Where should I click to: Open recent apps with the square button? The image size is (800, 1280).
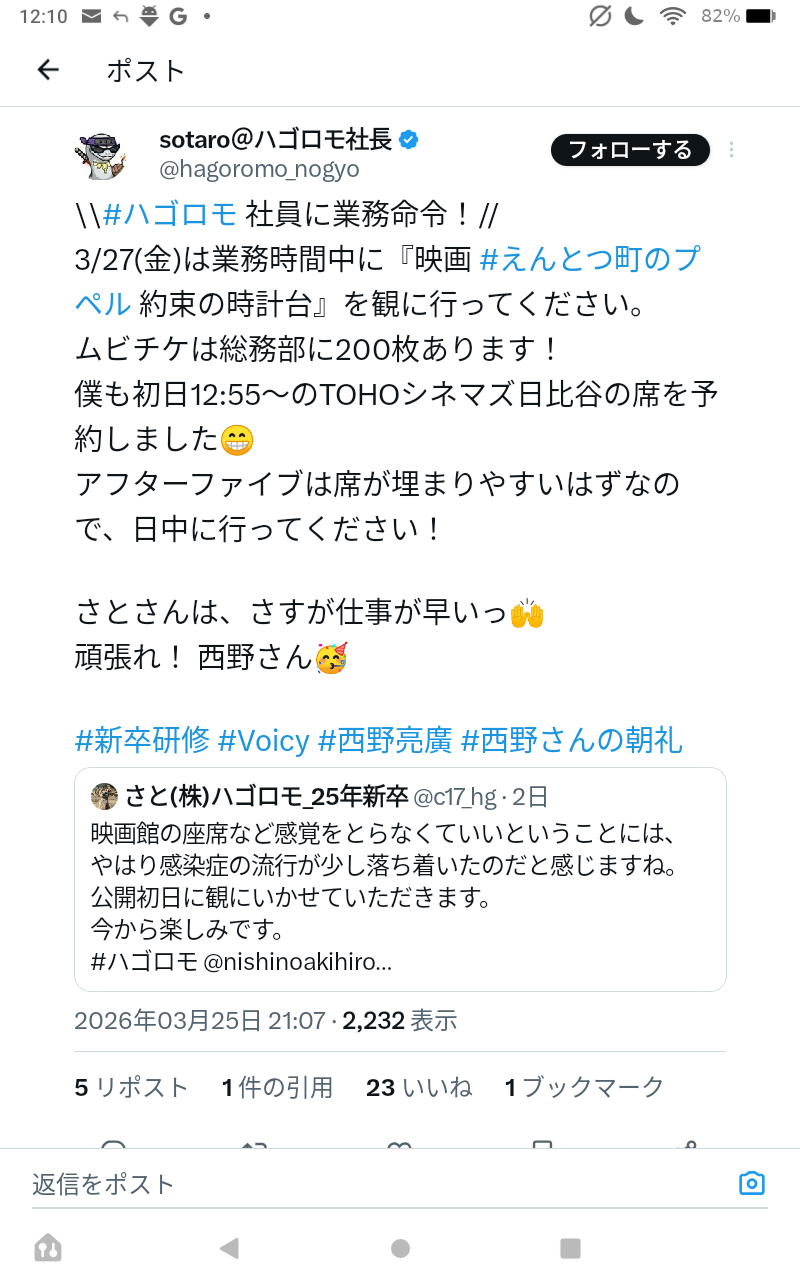click(571, 1248)
